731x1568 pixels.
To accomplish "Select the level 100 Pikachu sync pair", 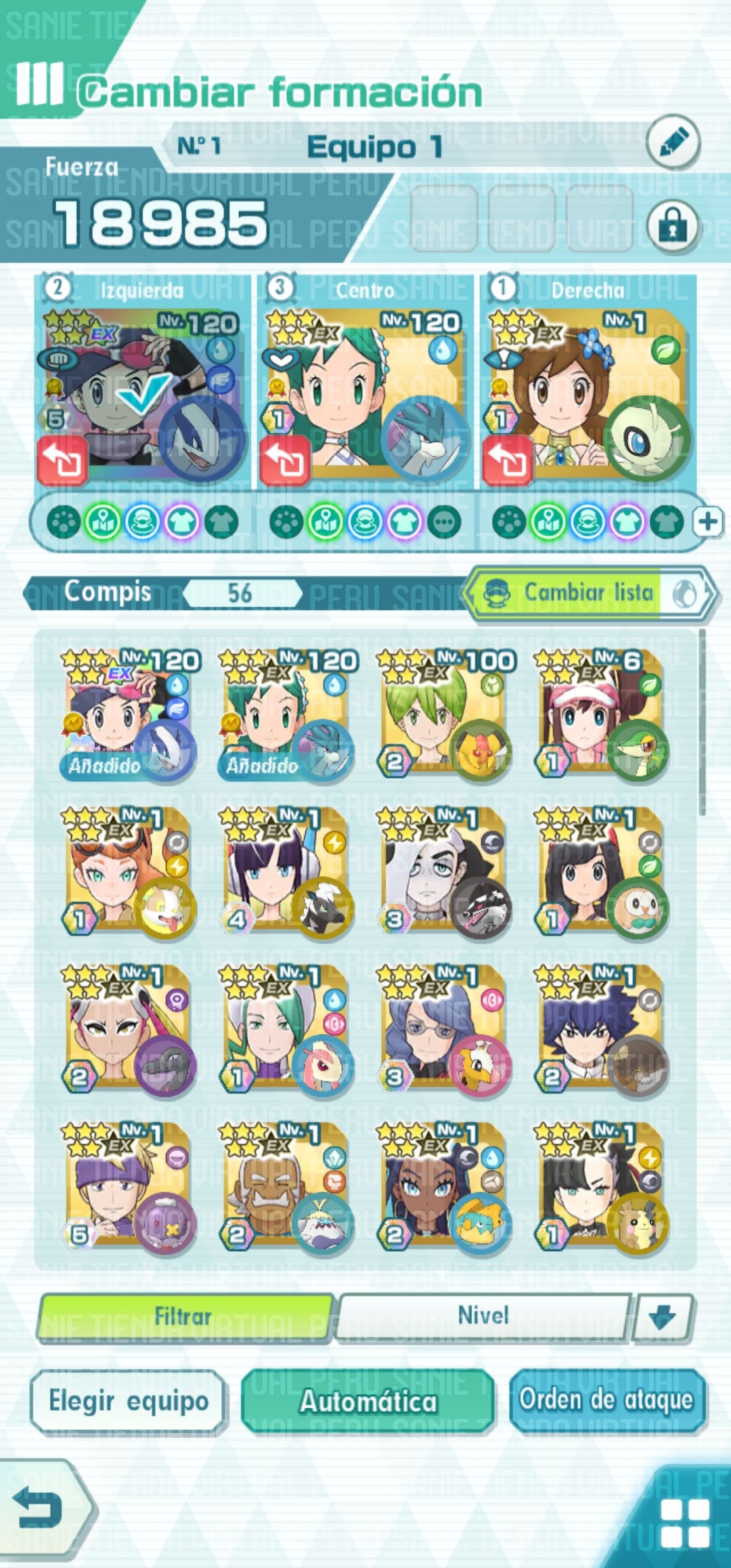I will pyautogui.click(x=444, y=715).
